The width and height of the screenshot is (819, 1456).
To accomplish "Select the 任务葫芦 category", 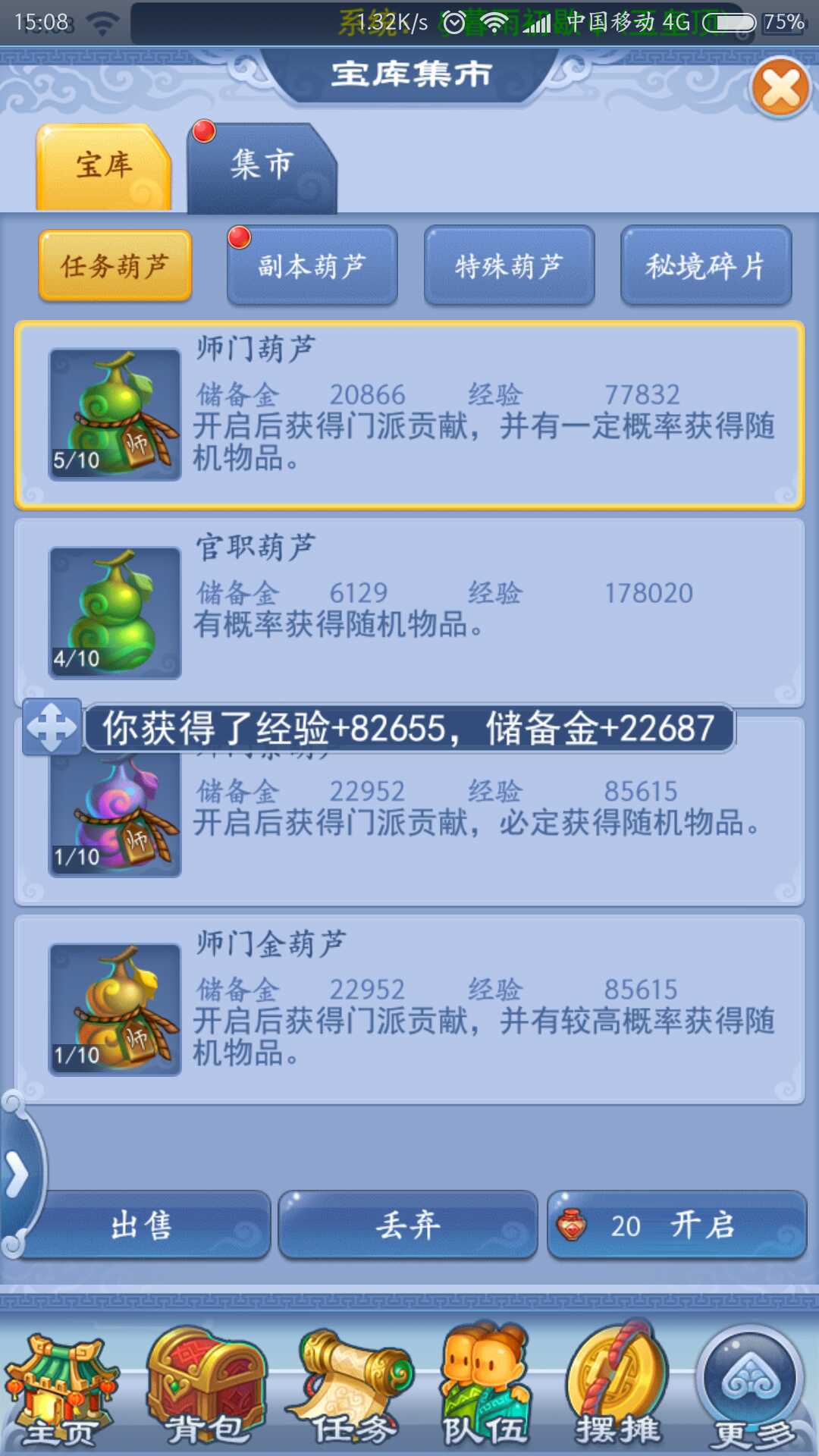I will 115,266.
